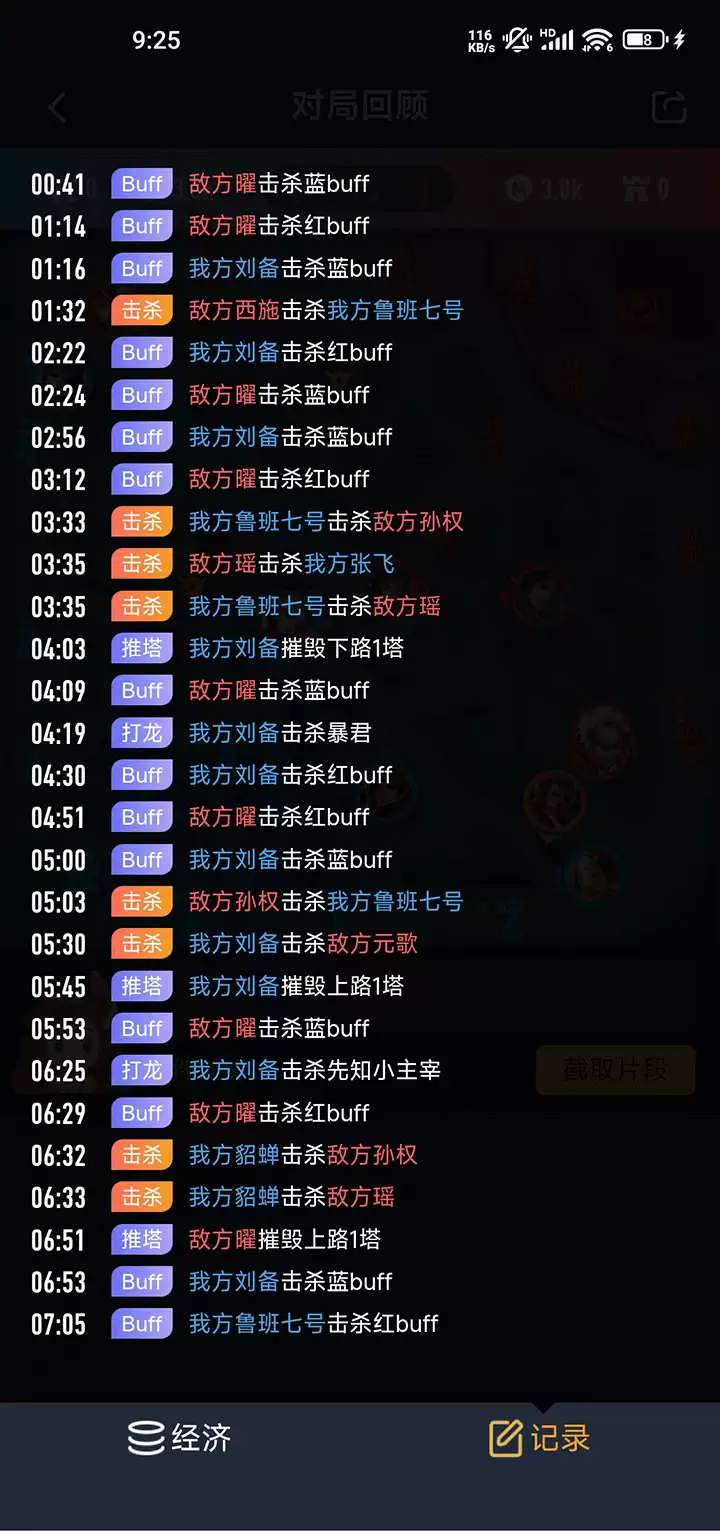Click the blue Buff badge at 00:41
Image resolution: width=720 pixels, height=1531 pixels.
coord(141,184)
